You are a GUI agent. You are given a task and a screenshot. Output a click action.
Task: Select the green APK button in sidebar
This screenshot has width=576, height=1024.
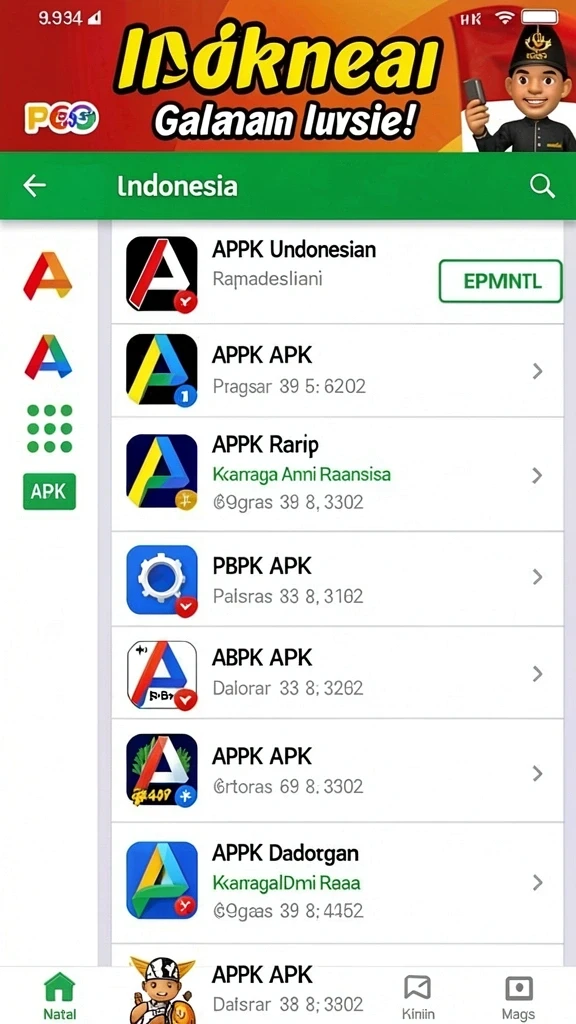coord(49,492)
